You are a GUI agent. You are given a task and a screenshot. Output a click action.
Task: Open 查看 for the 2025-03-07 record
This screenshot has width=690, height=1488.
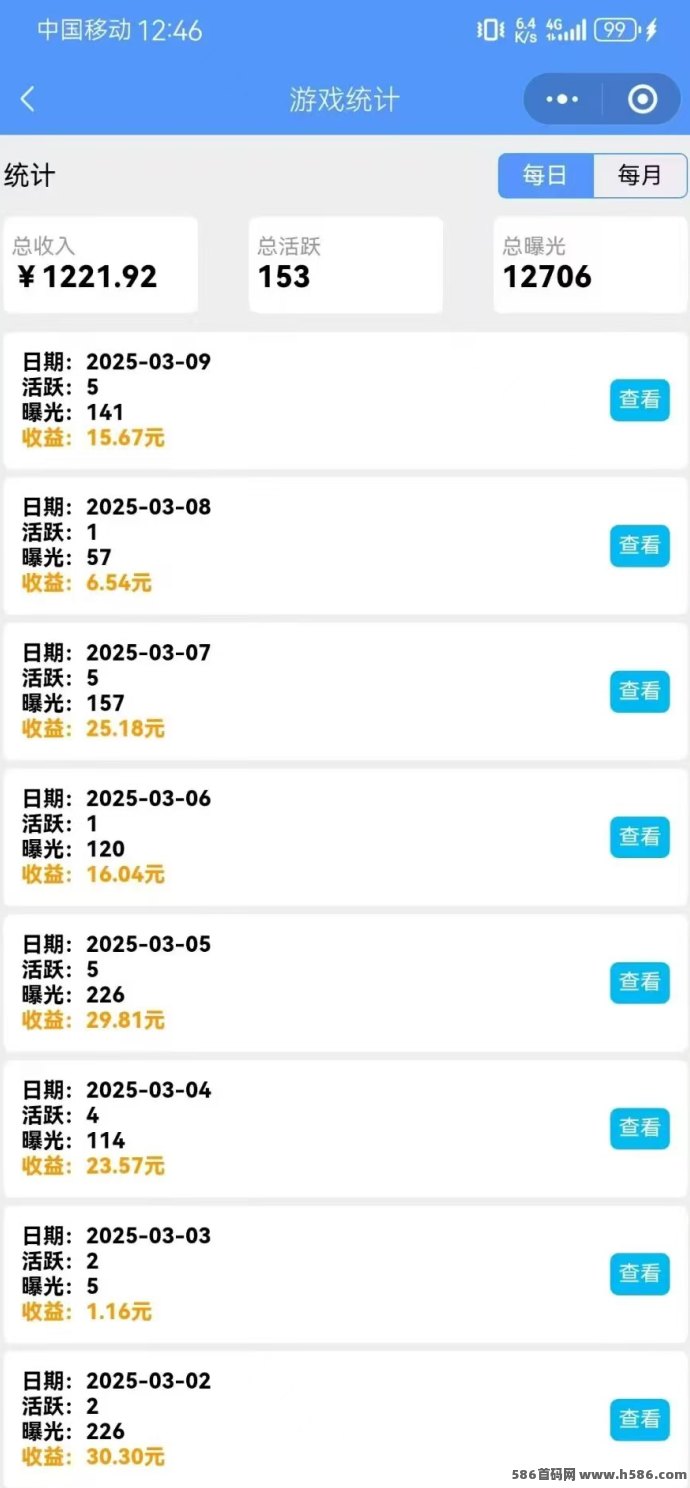[640, 691]
